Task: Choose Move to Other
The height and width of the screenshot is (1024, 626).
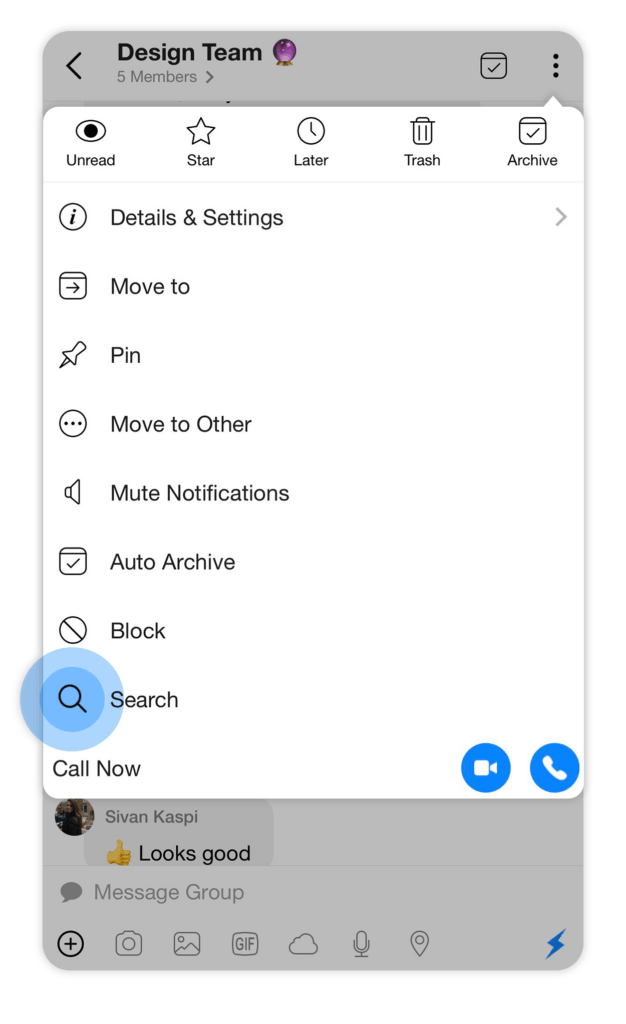Action: (180, 424)
